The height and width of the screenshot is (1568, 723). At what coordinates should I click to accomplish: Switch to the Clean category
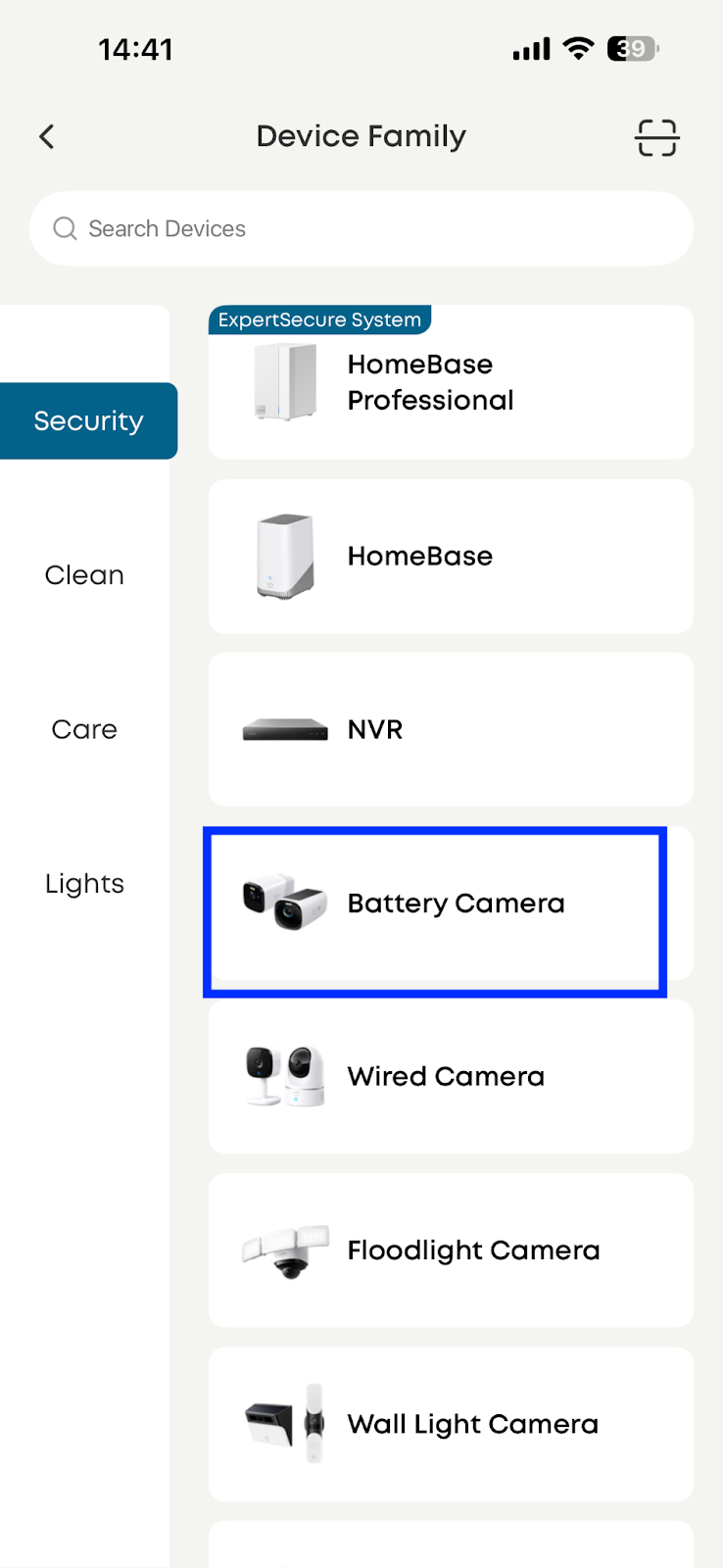click(x=84, y=575)
